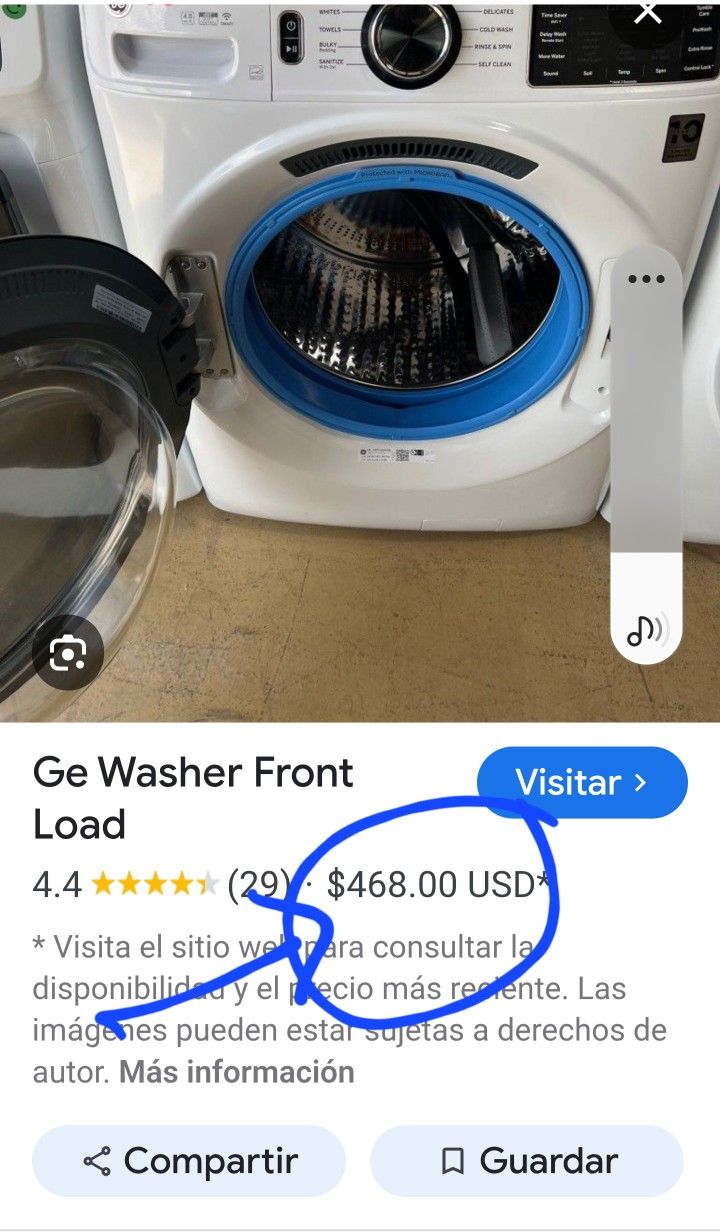
Task: Tap the media sound icon on the volume panel
Action: click(x=646, y=629)
